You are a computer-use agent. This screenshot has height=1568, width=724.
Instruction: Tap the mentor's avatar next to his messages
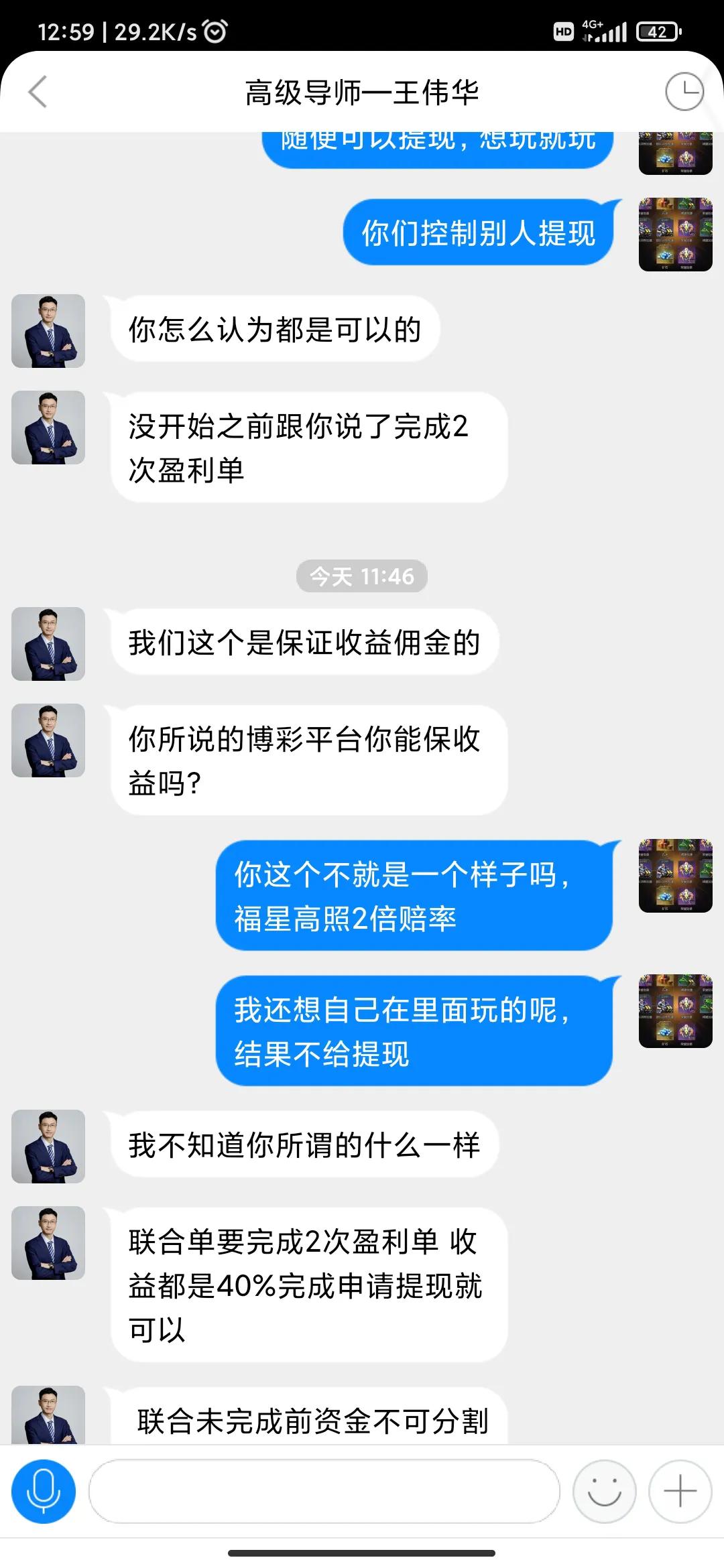tap(48, 330)
